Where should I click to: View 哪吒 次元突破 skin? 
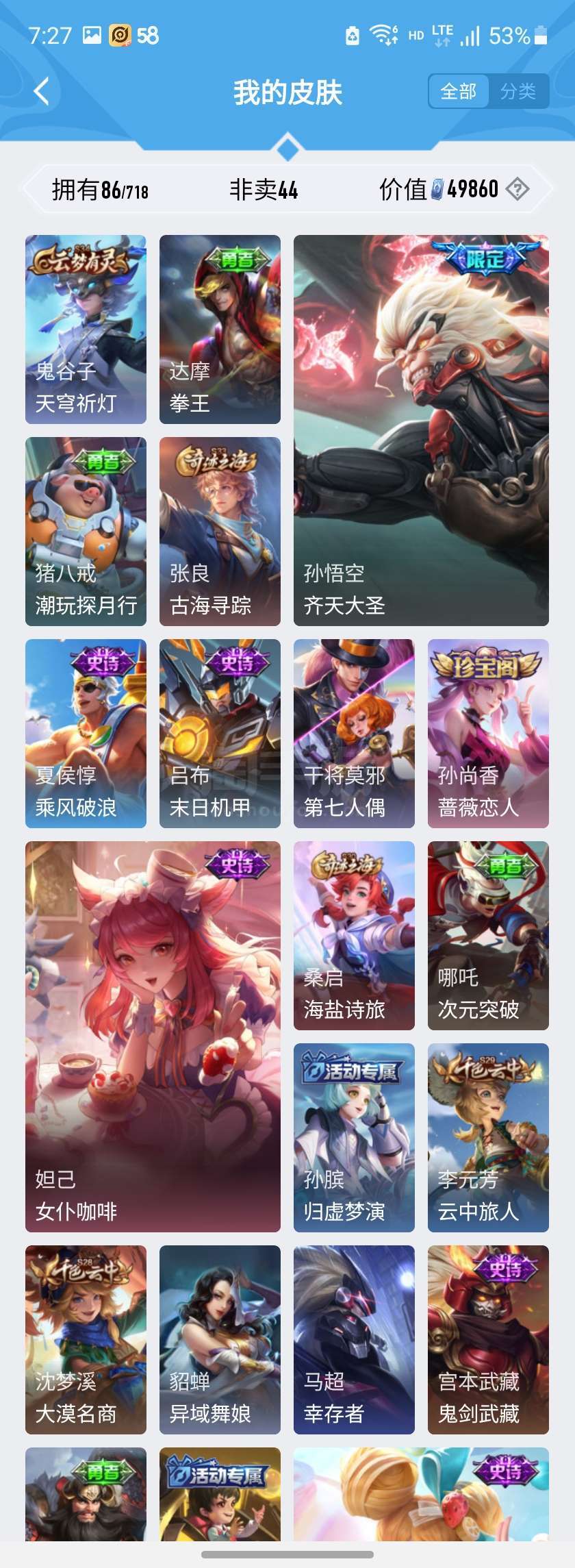tap(488, 935)
